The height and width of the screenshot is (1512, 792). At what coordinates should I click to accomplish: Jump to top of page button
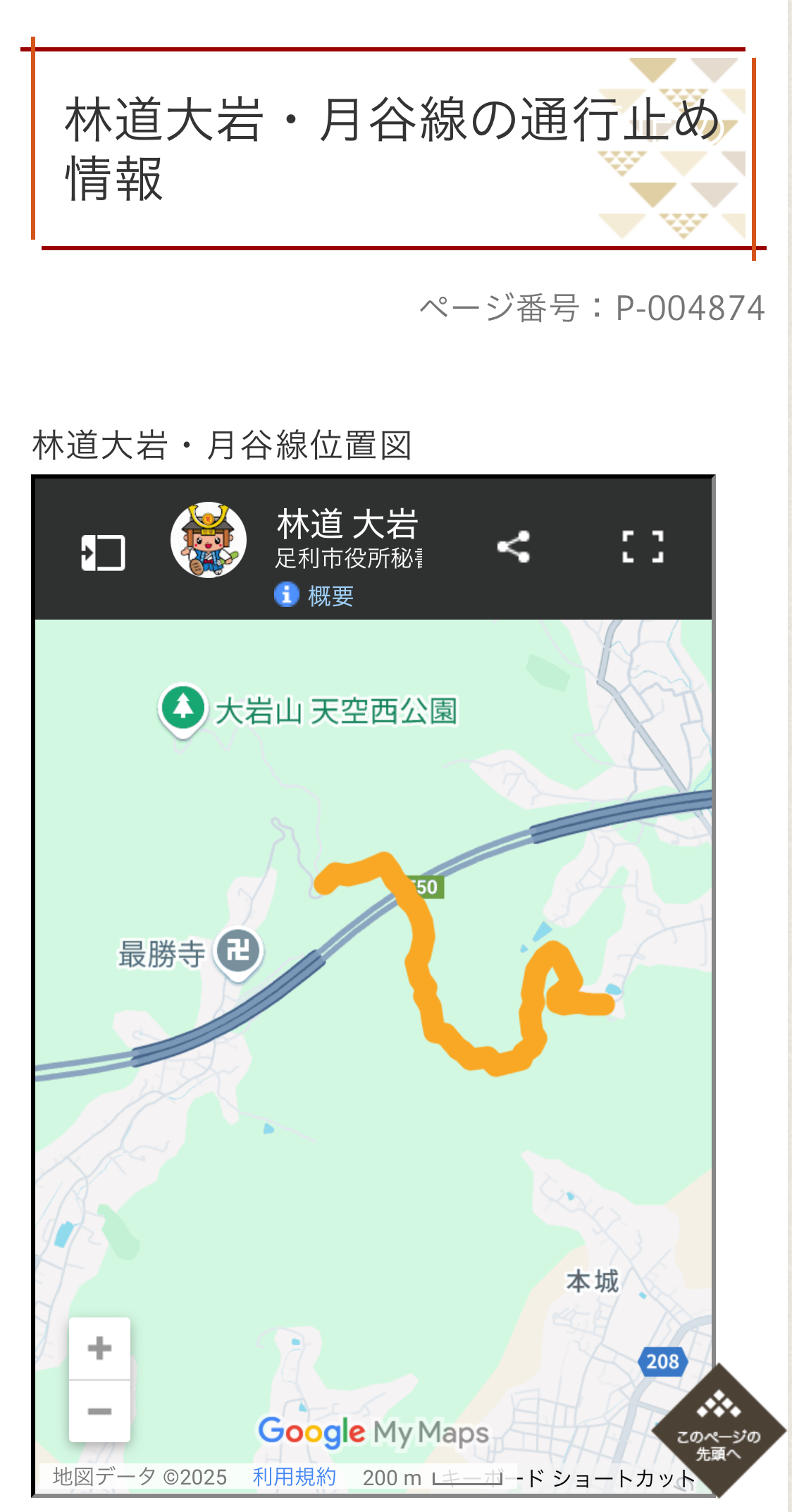point(719,1431)
